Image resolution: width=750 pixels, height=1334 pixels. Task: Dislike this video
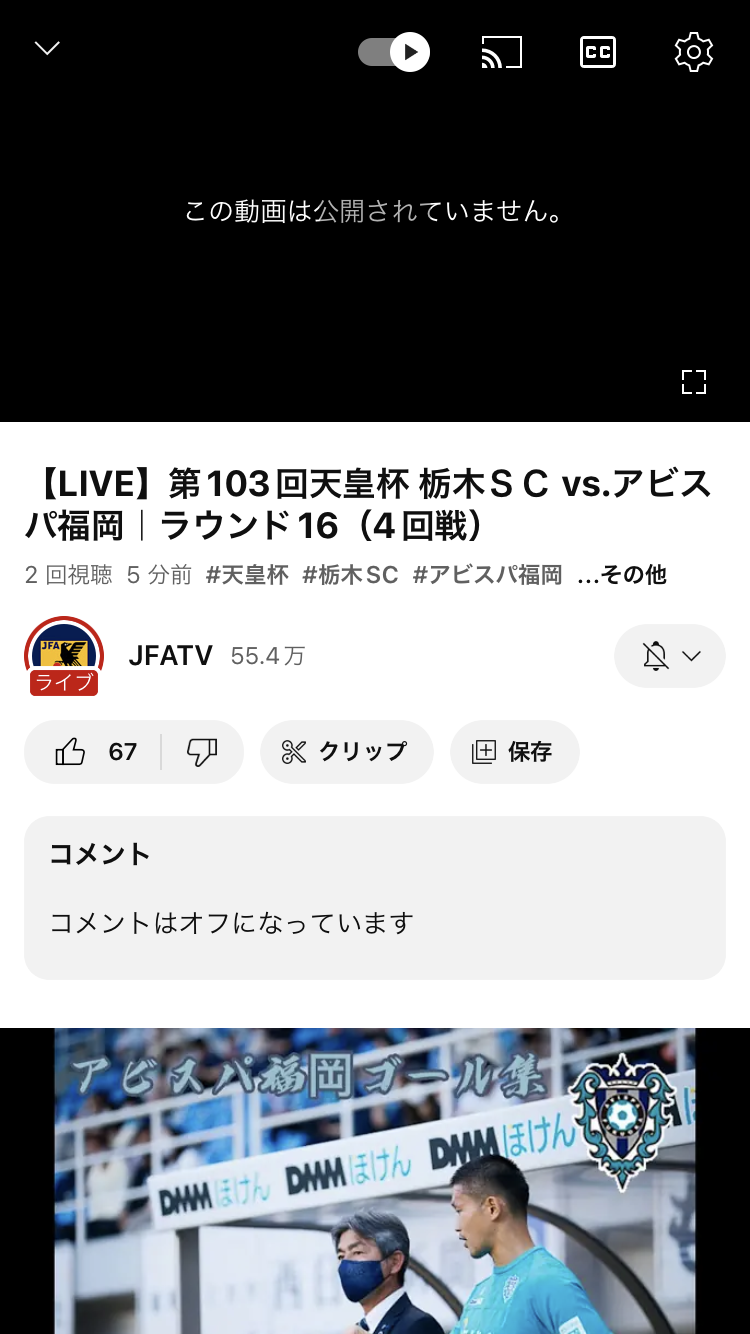(x=203, y=752)
